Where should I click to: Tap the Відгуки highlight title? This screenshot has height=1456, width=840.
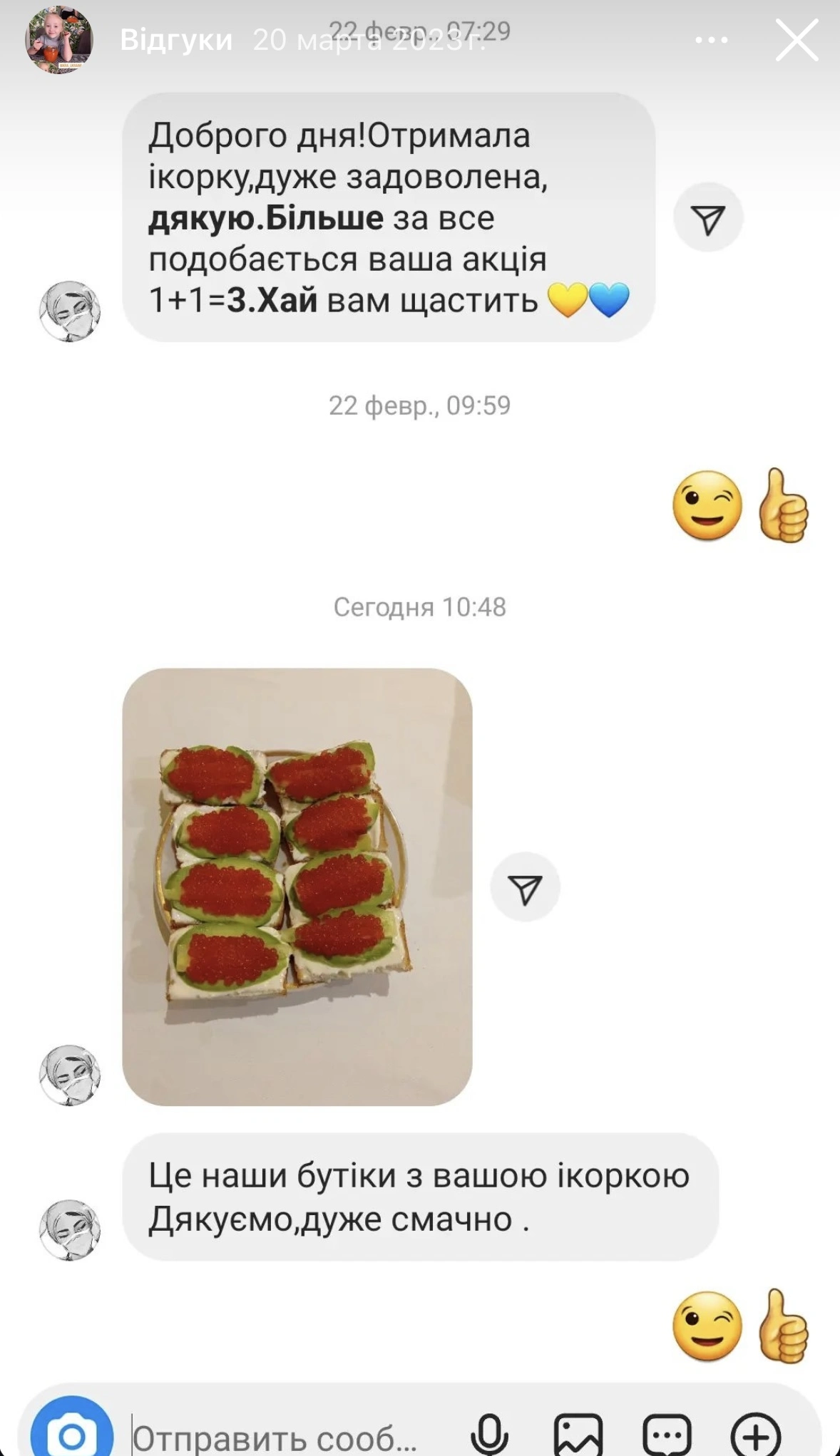click(176, 40)
